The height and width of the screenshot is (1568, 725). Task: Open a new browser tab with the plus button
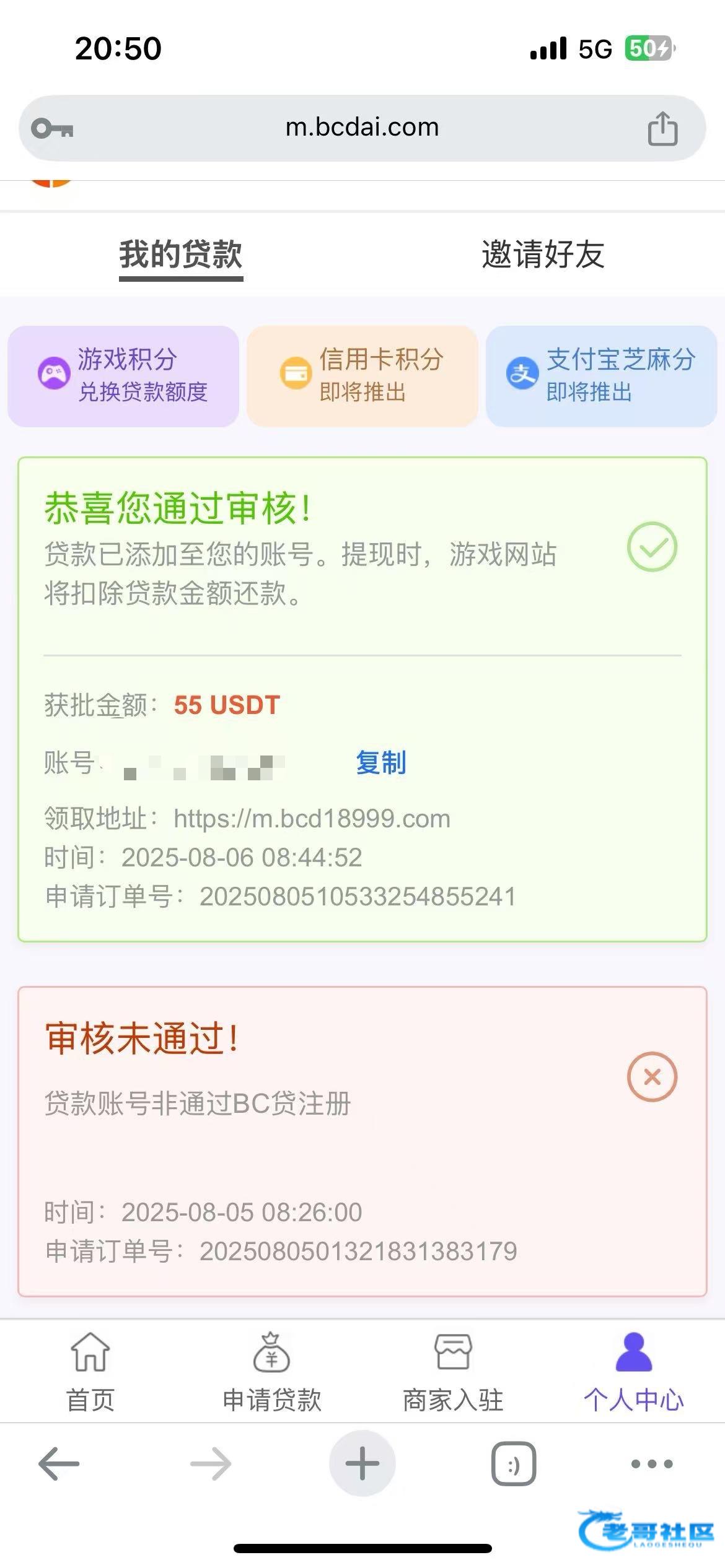[x=362, y=1463]
